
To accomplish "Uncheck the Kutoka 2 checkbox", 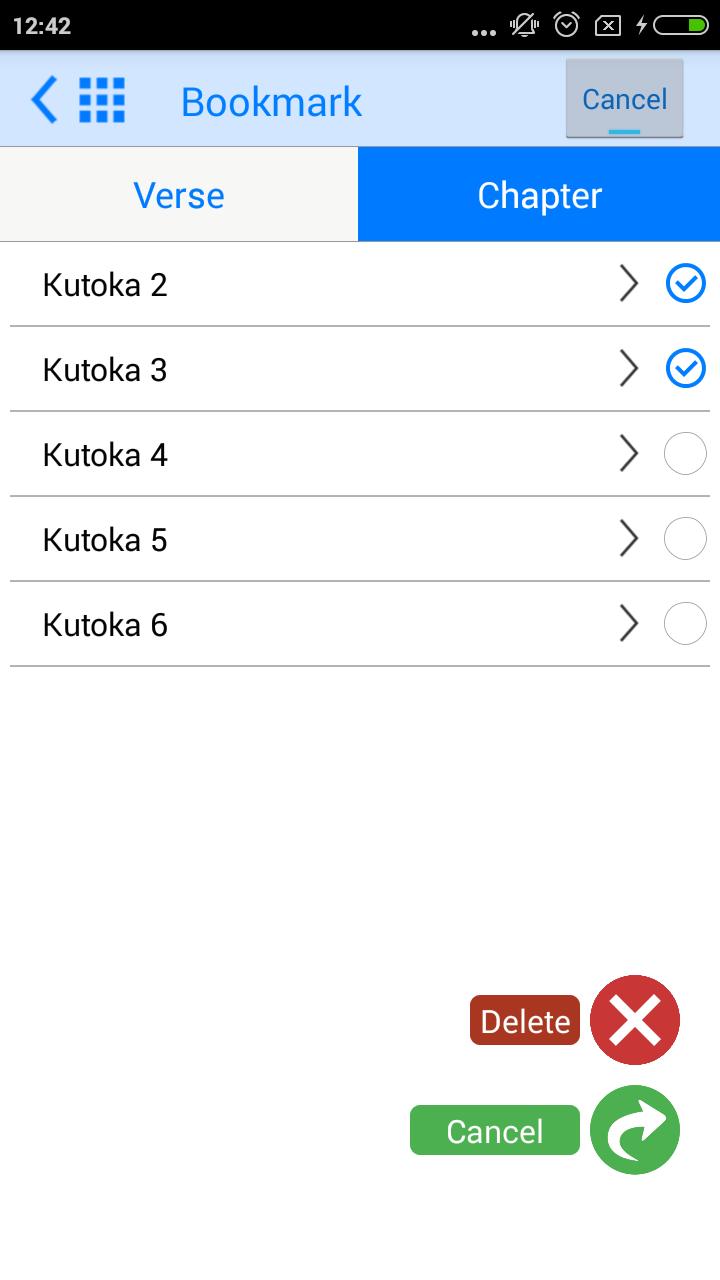I will point(685,285).
